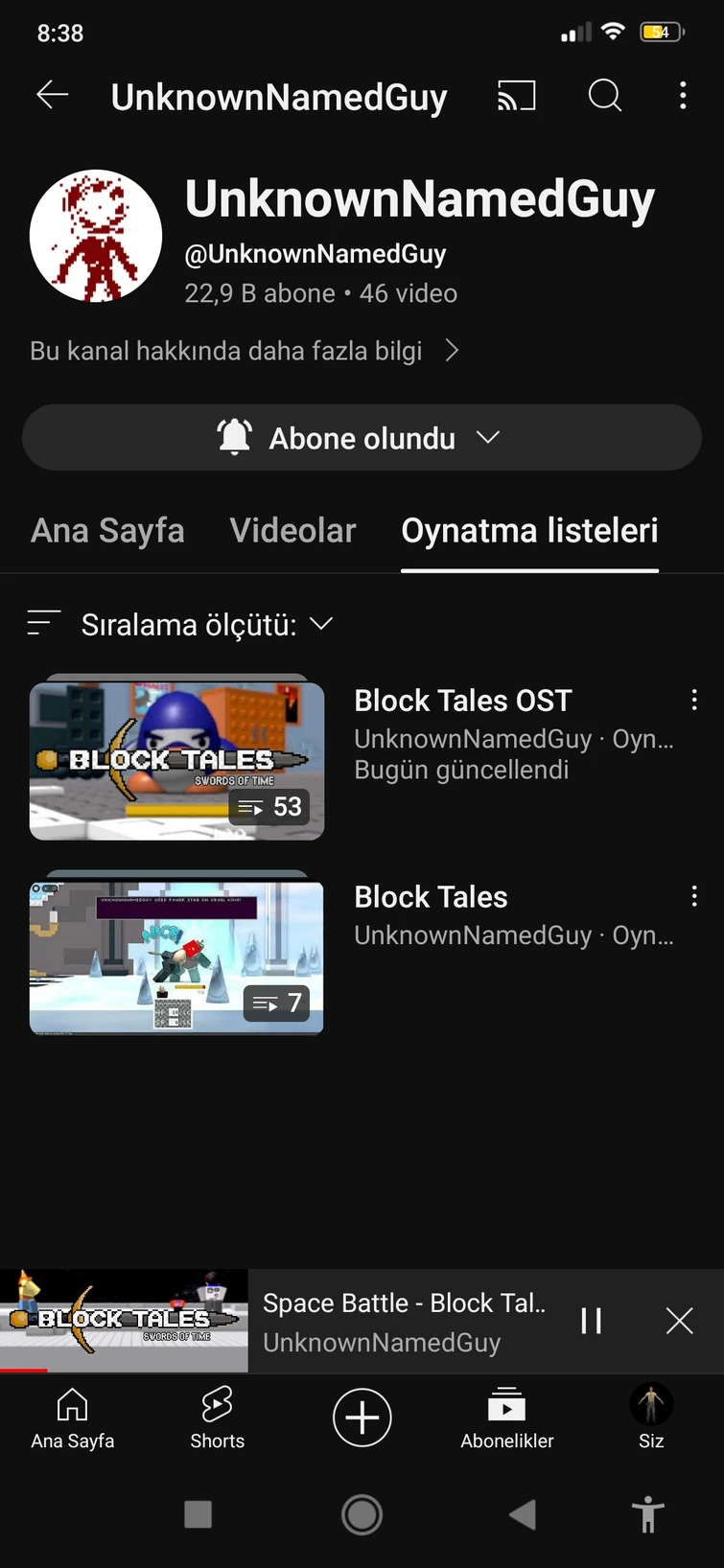Switch to the channel's Ana Sayfa tab

107,531
